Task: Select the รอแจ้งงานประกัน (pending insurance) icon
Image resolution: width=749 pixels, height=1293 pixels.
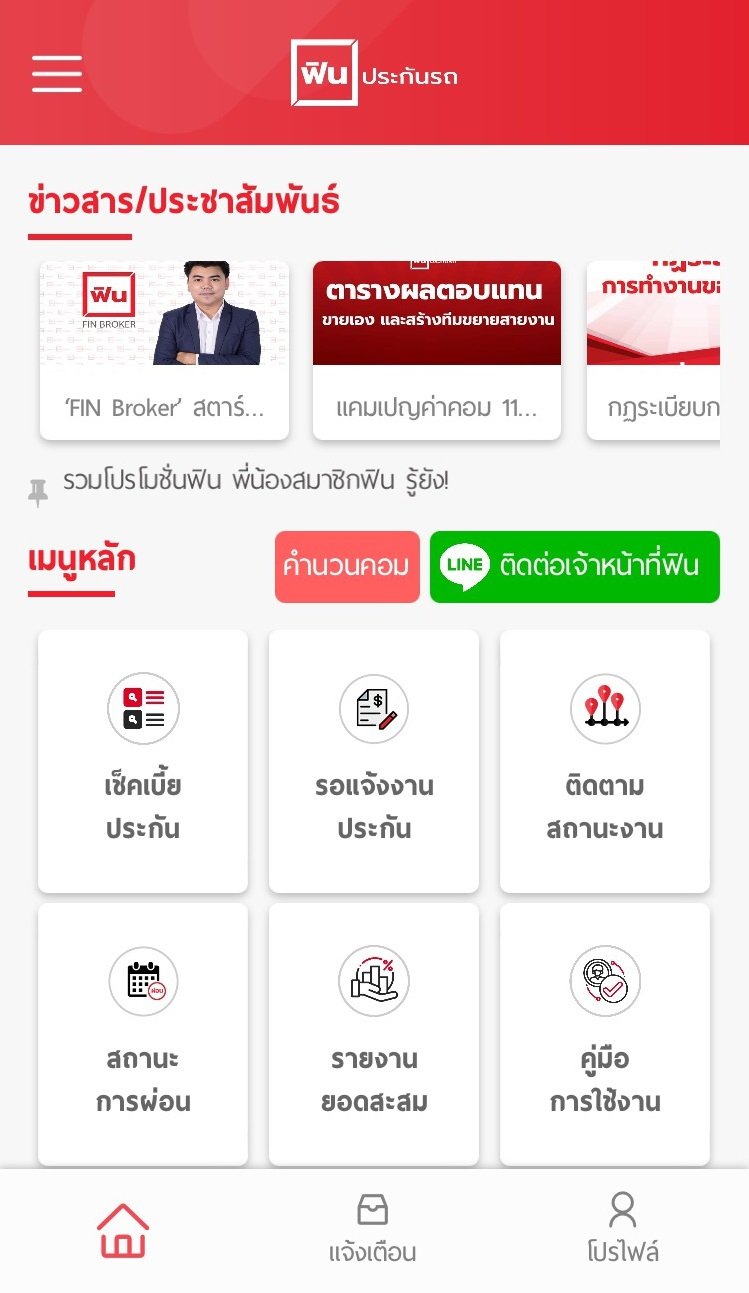Action: click(373, 708)
